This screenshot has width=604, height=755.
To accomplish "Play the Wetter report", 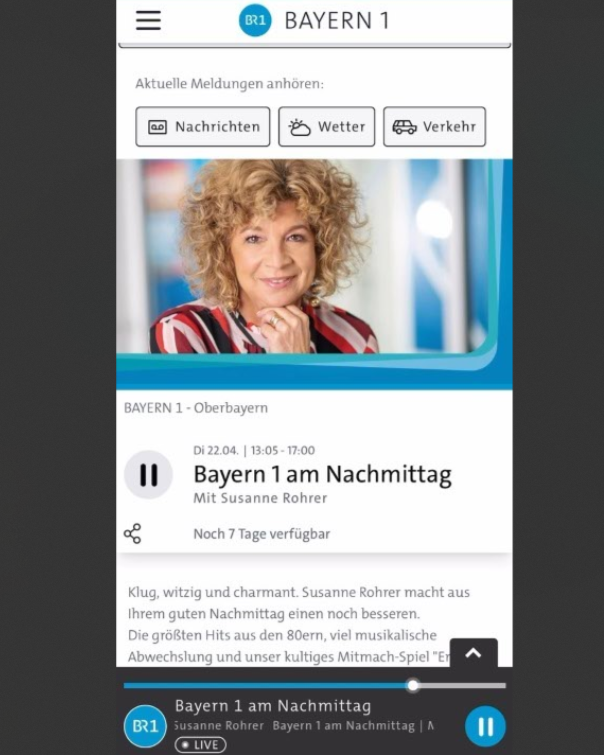I will click(326, 127).
